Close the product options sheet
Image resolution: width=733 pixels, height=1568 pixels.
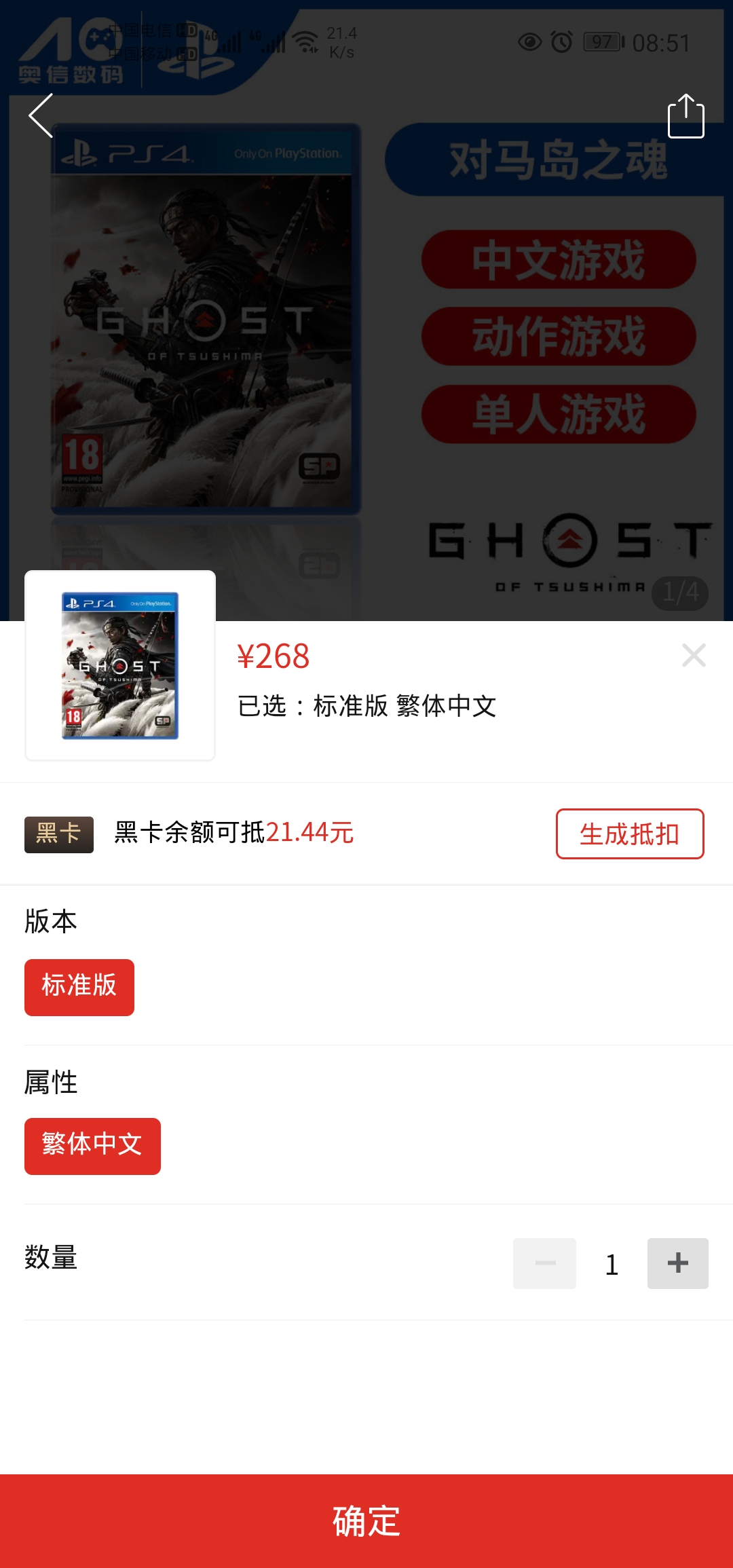click(694, 655)
